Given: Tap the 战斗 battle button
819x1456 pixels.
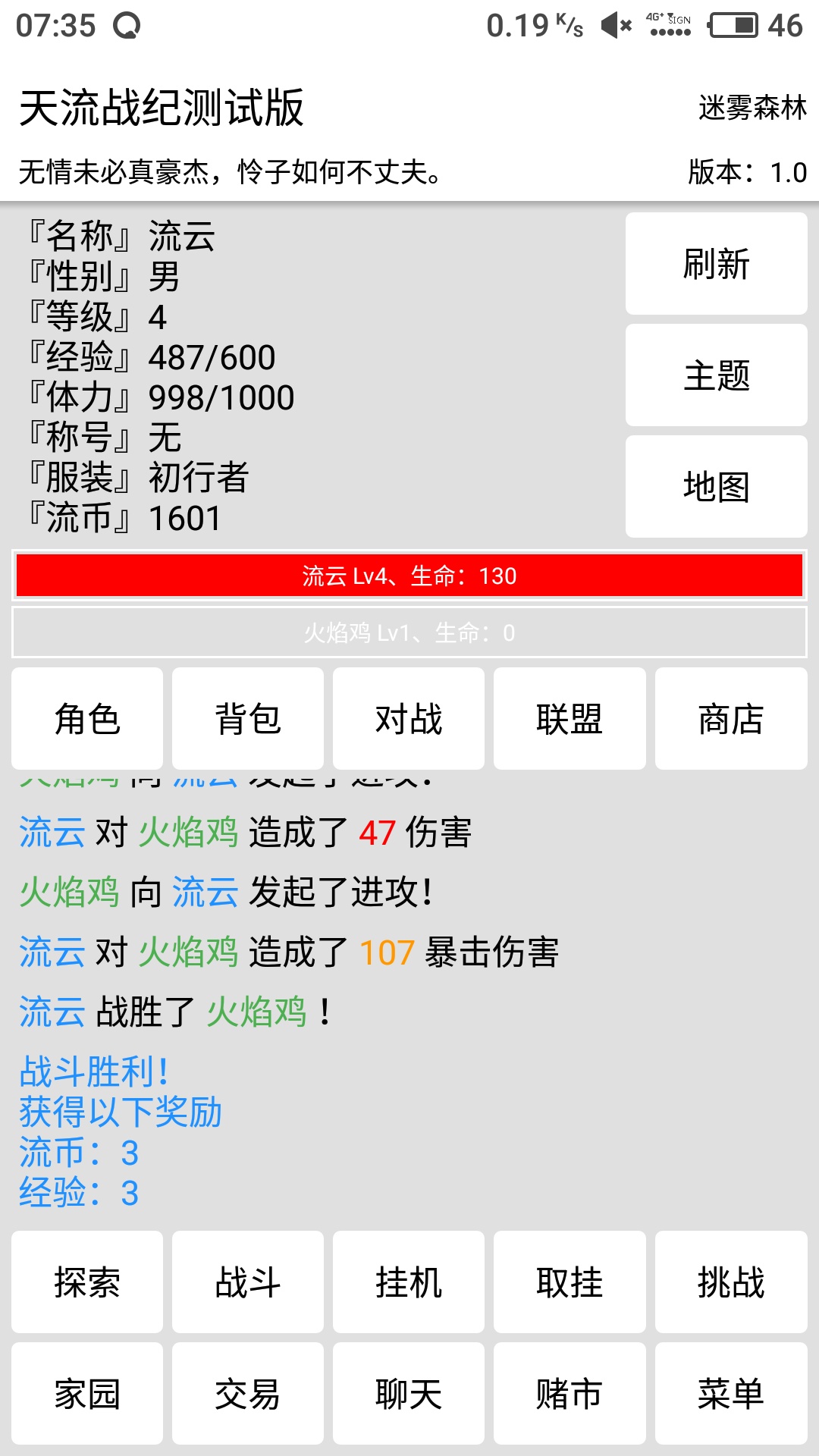Looking at the screenshot, I should click(248, 1282).
